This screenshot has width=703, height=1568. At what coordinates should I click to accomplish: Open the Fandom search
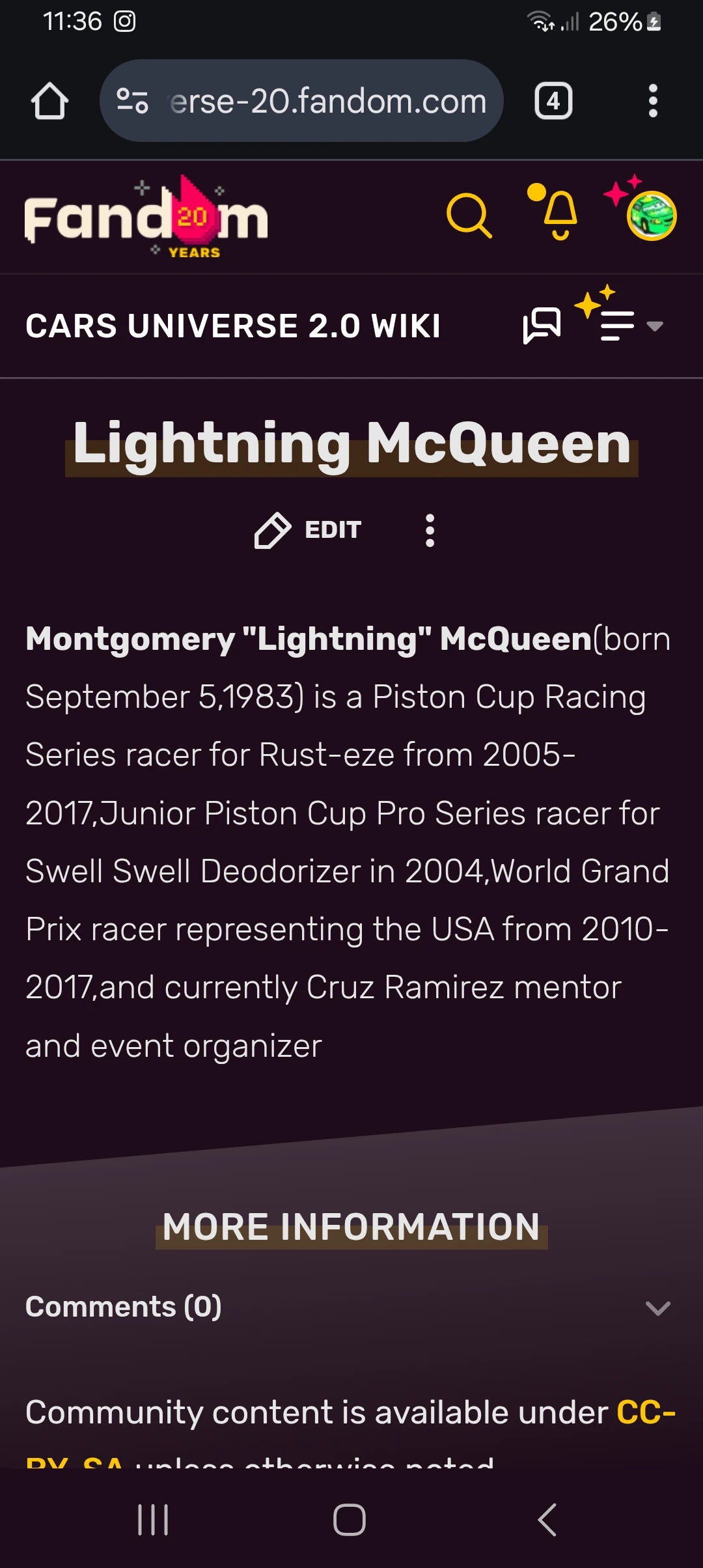click(470, 216)
